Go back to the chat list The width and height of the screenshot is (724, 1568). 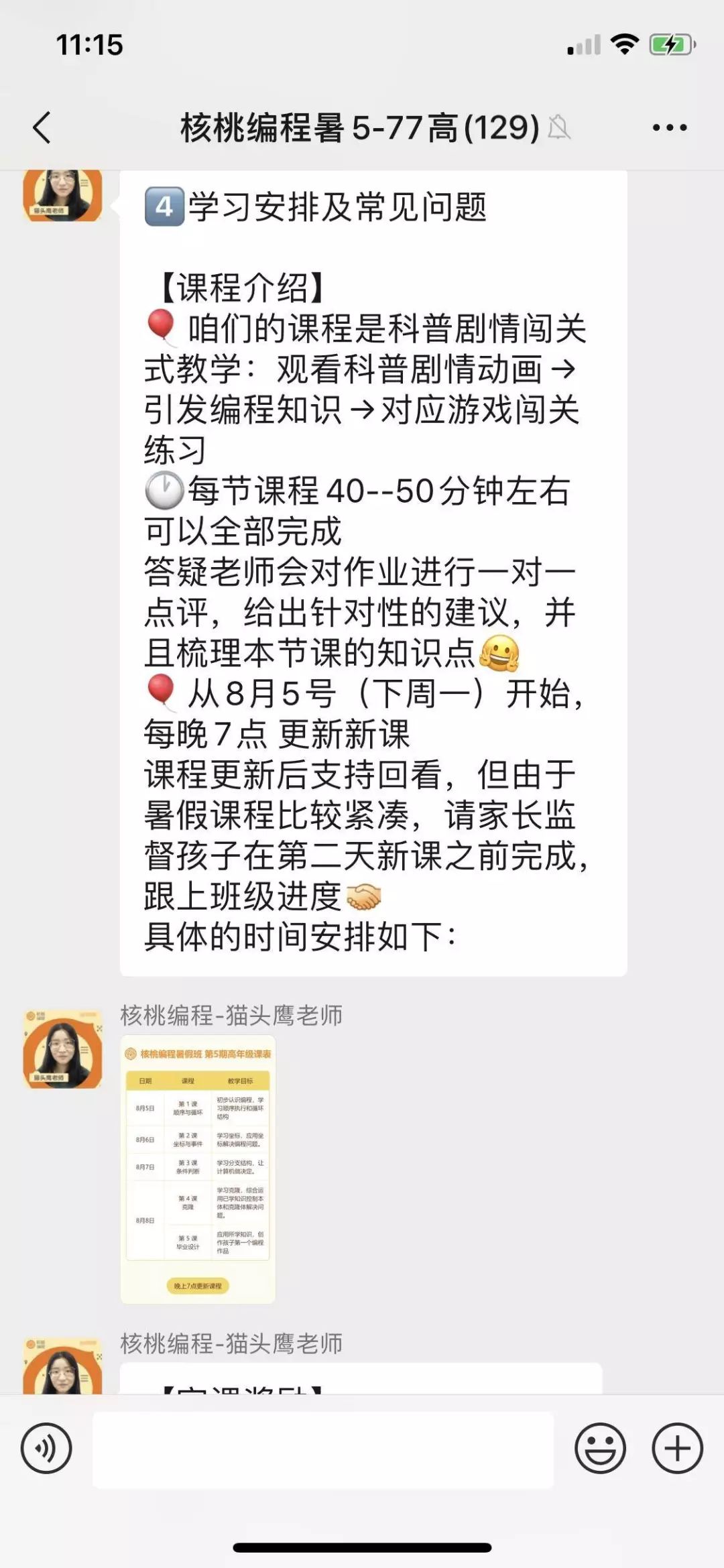pos(42,127)
